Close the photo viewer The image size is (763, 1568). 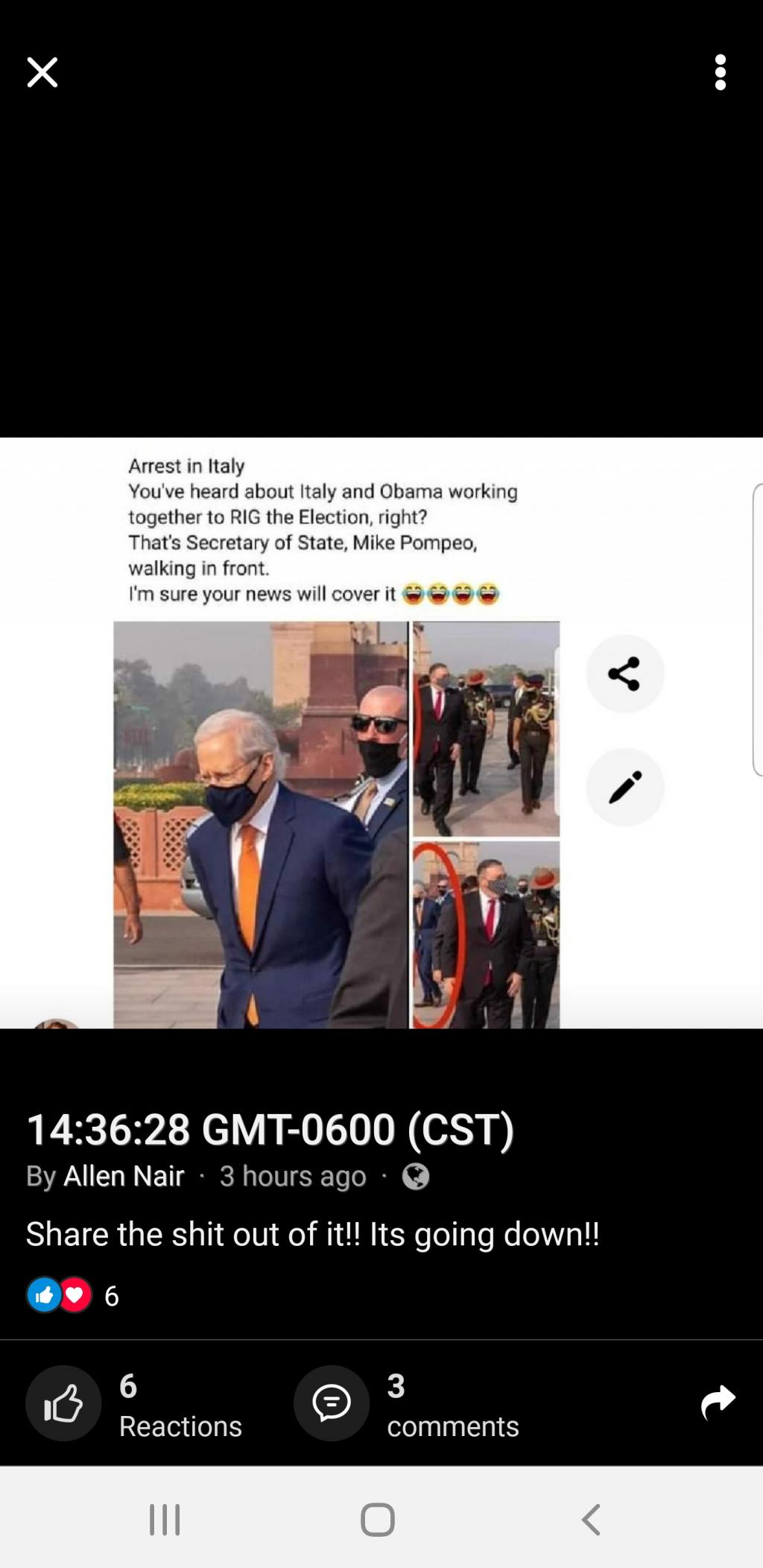[42, 72]
